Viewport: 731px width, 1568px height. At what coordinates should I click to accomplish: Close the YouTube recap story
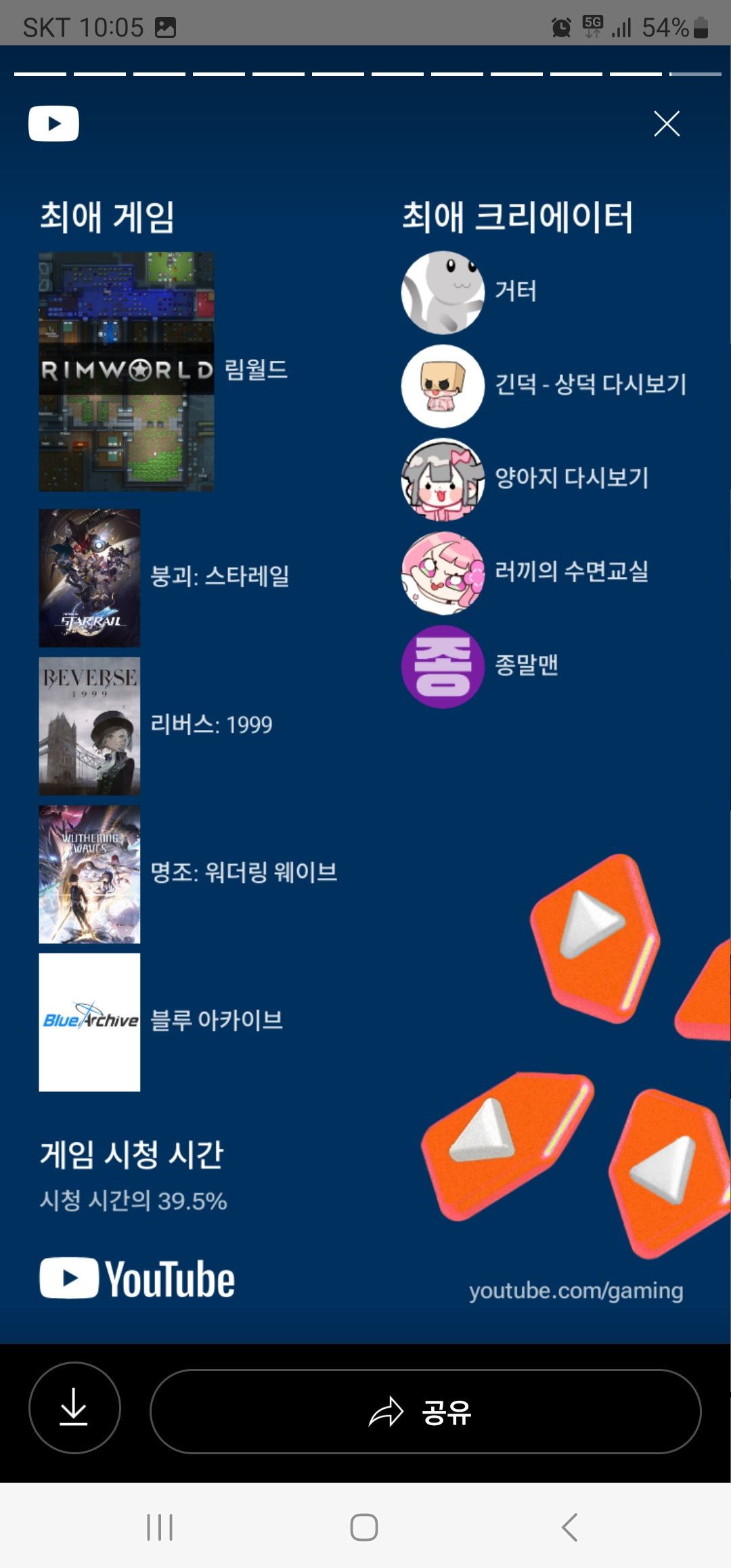point(667,124)
